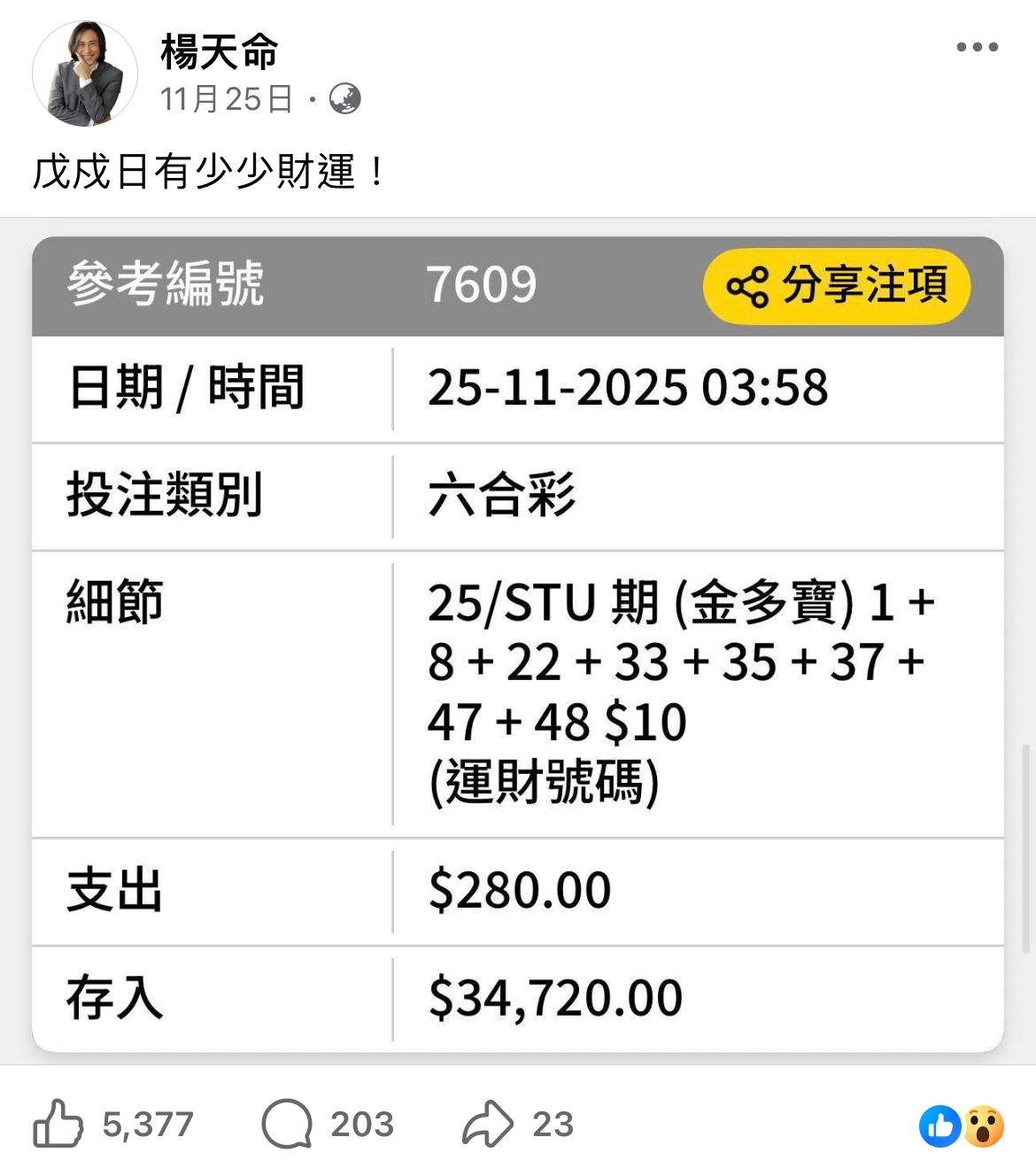Open the comments on this post
The width and height of the screenshot is (1036, 1168).
(x=288, y=1124)
